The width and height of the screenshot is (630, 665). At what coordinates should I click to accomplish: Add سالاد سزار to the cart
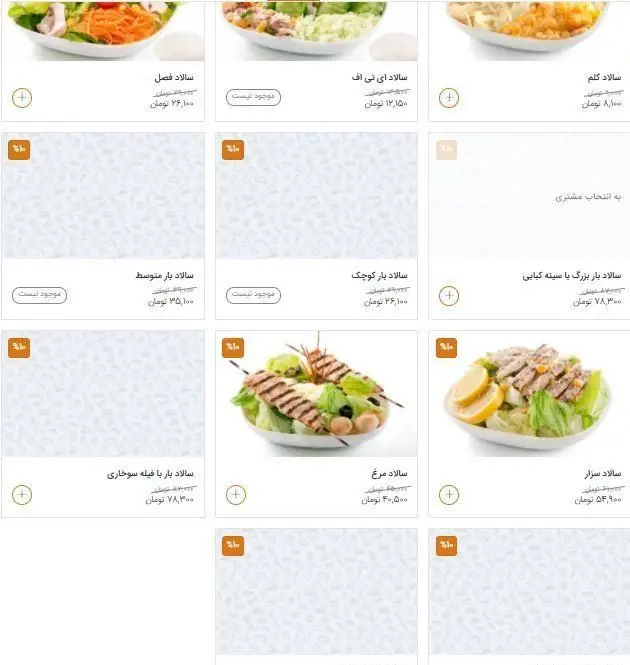click(449, 494)
